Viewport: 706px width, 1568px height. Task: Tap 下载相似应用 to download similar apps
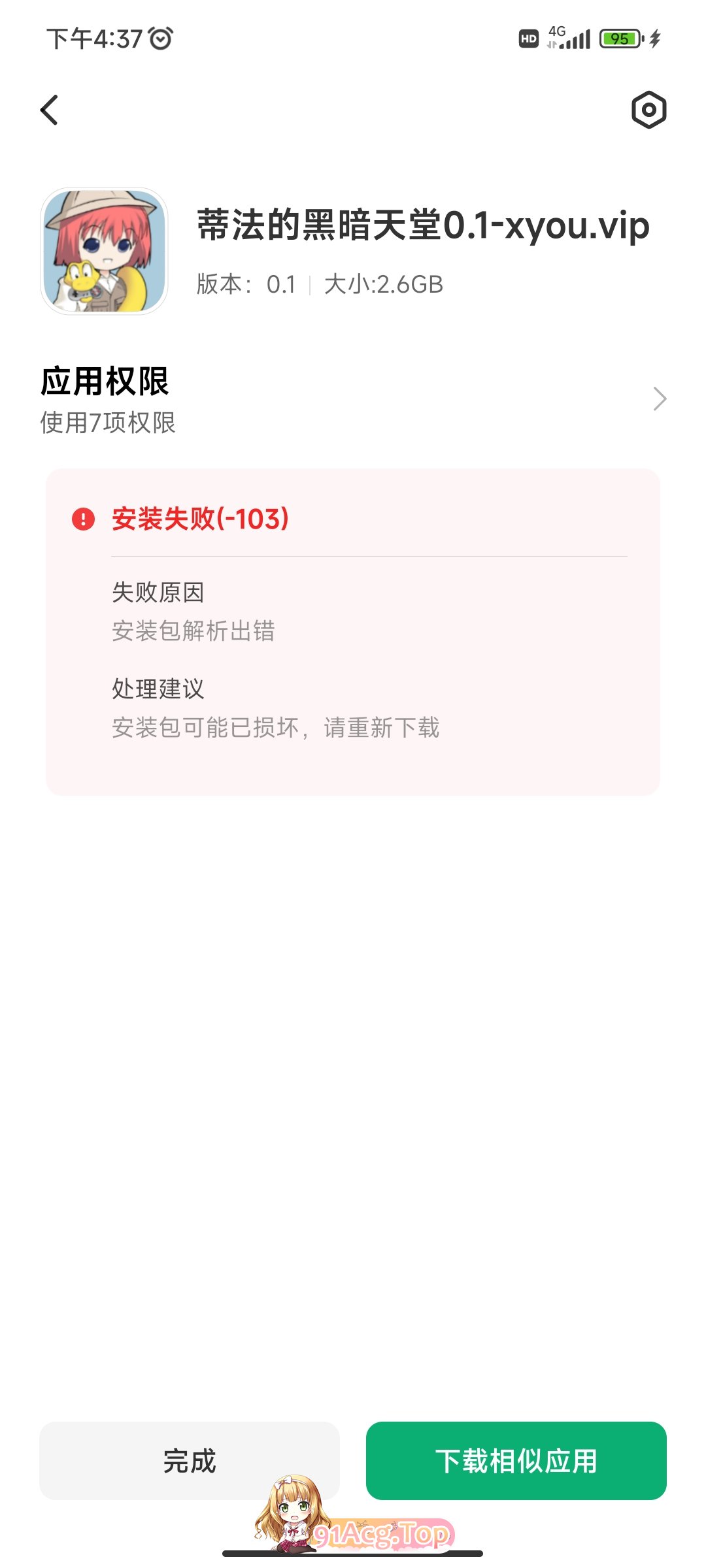(x=516, y=1460)
